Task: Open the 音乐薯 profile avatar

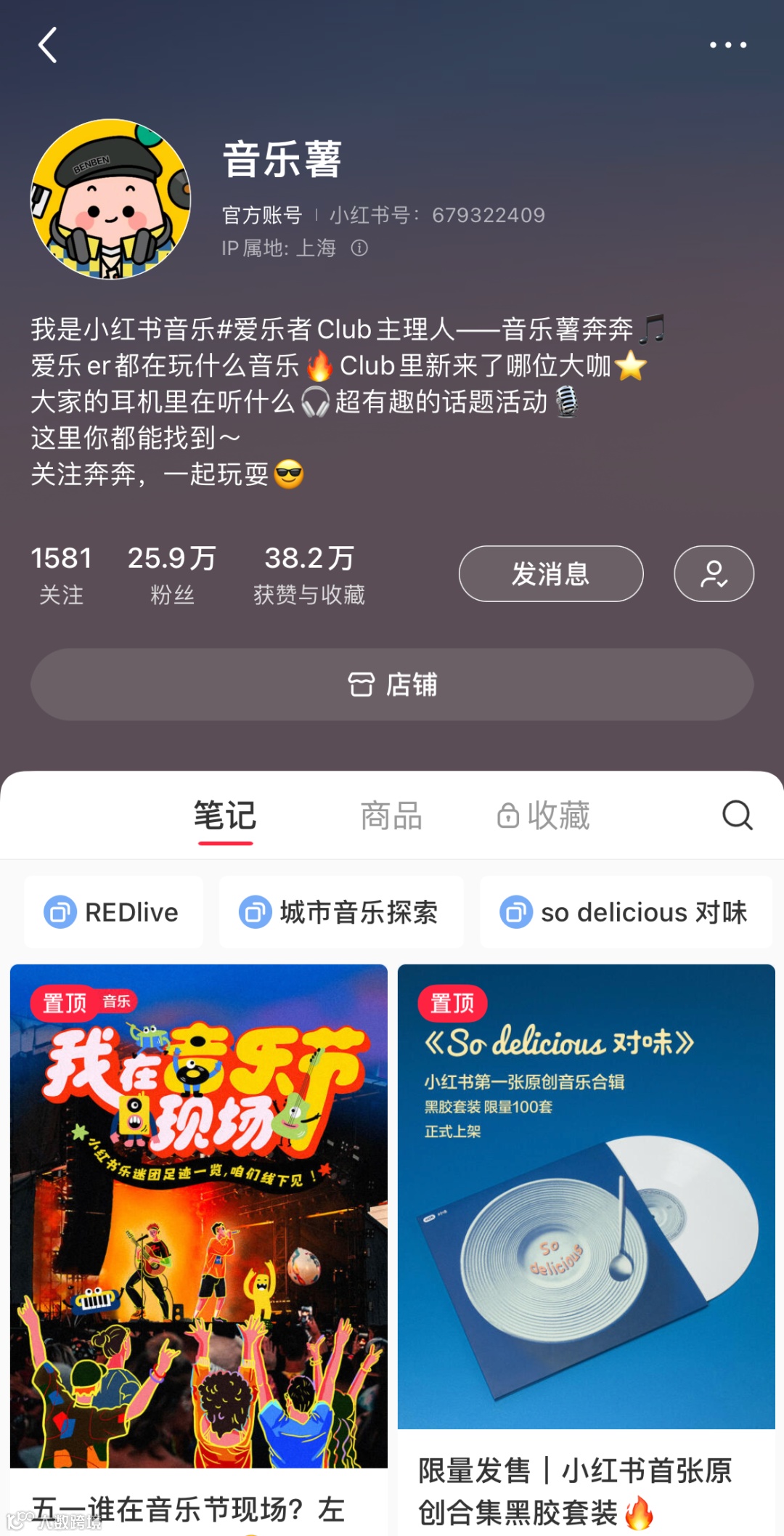Action: coord(110,199)
